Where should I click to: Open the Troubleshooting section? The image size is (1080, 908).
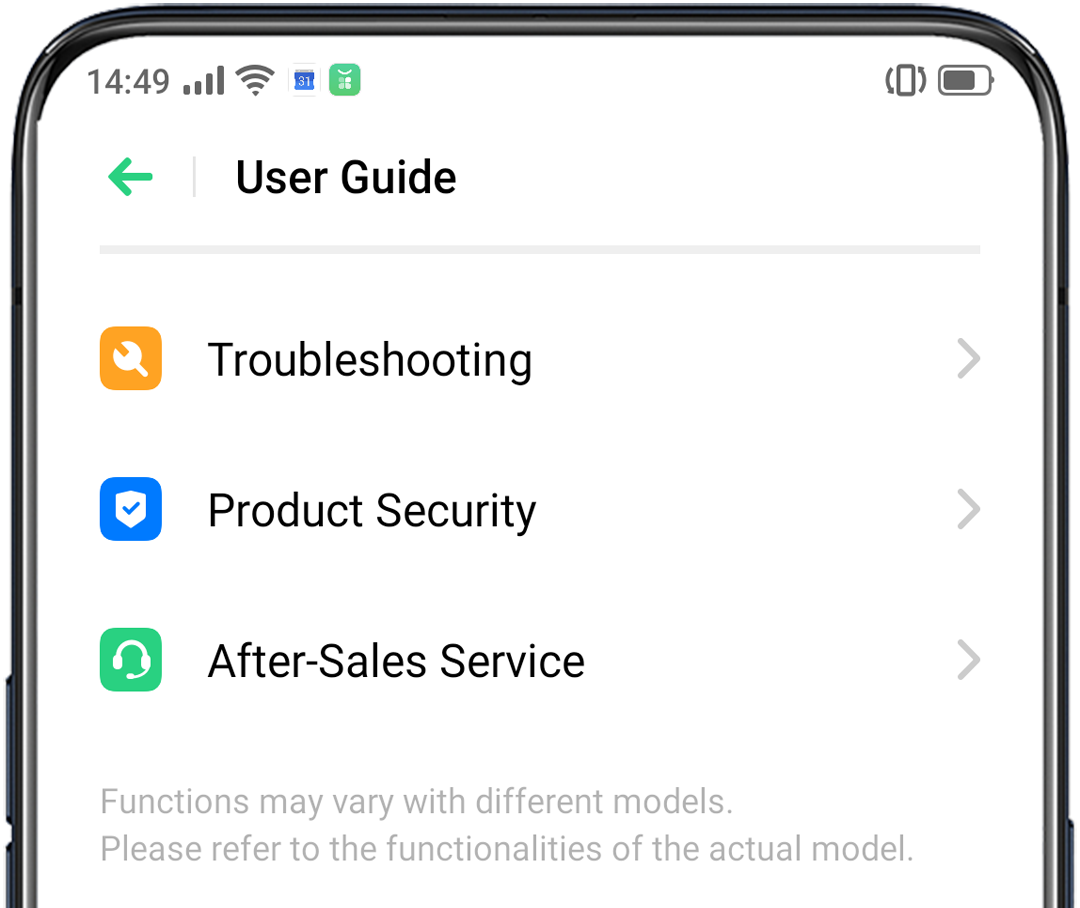tap(369, 359)
